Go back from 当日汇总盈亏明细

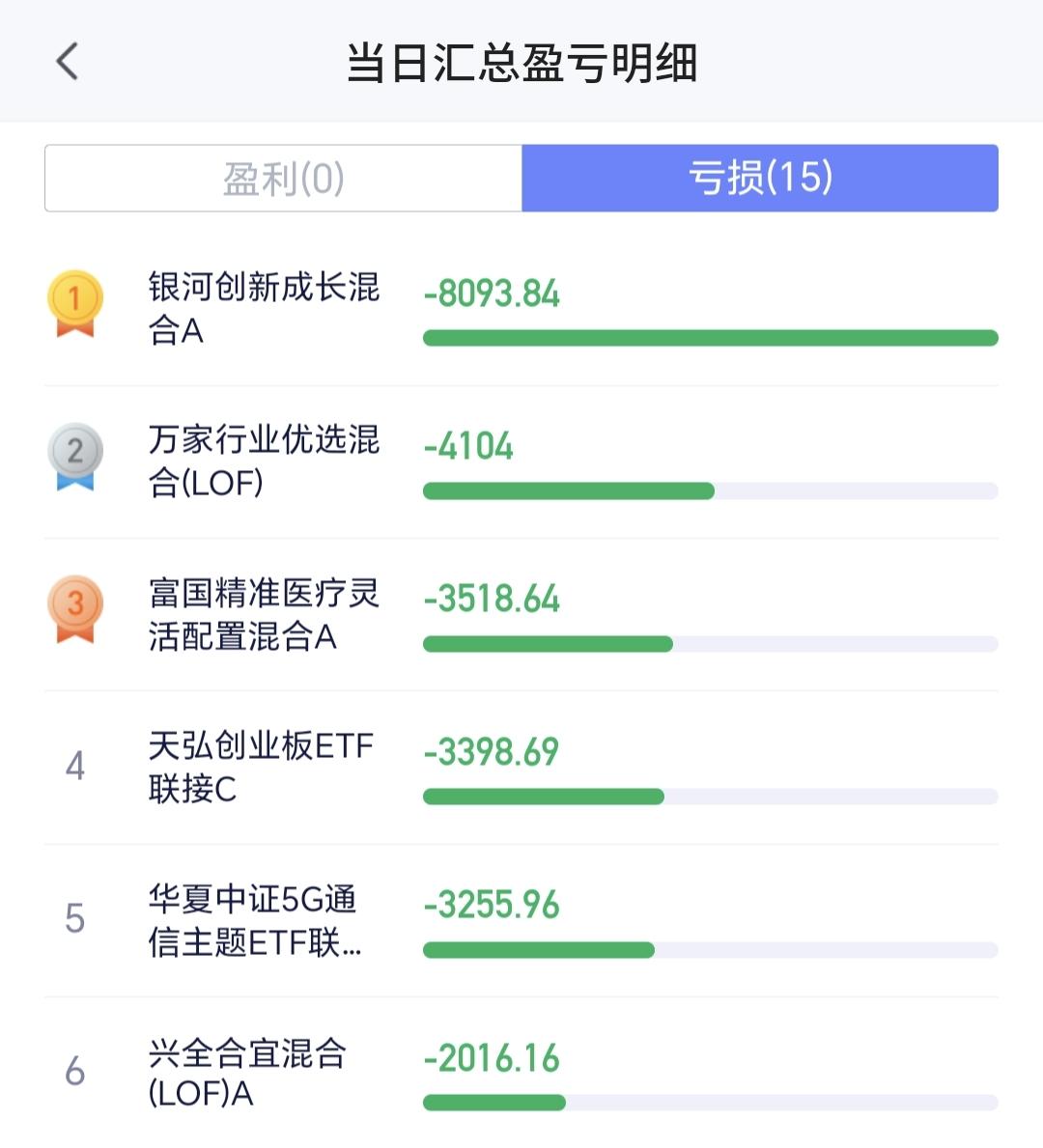coord(67,62)
